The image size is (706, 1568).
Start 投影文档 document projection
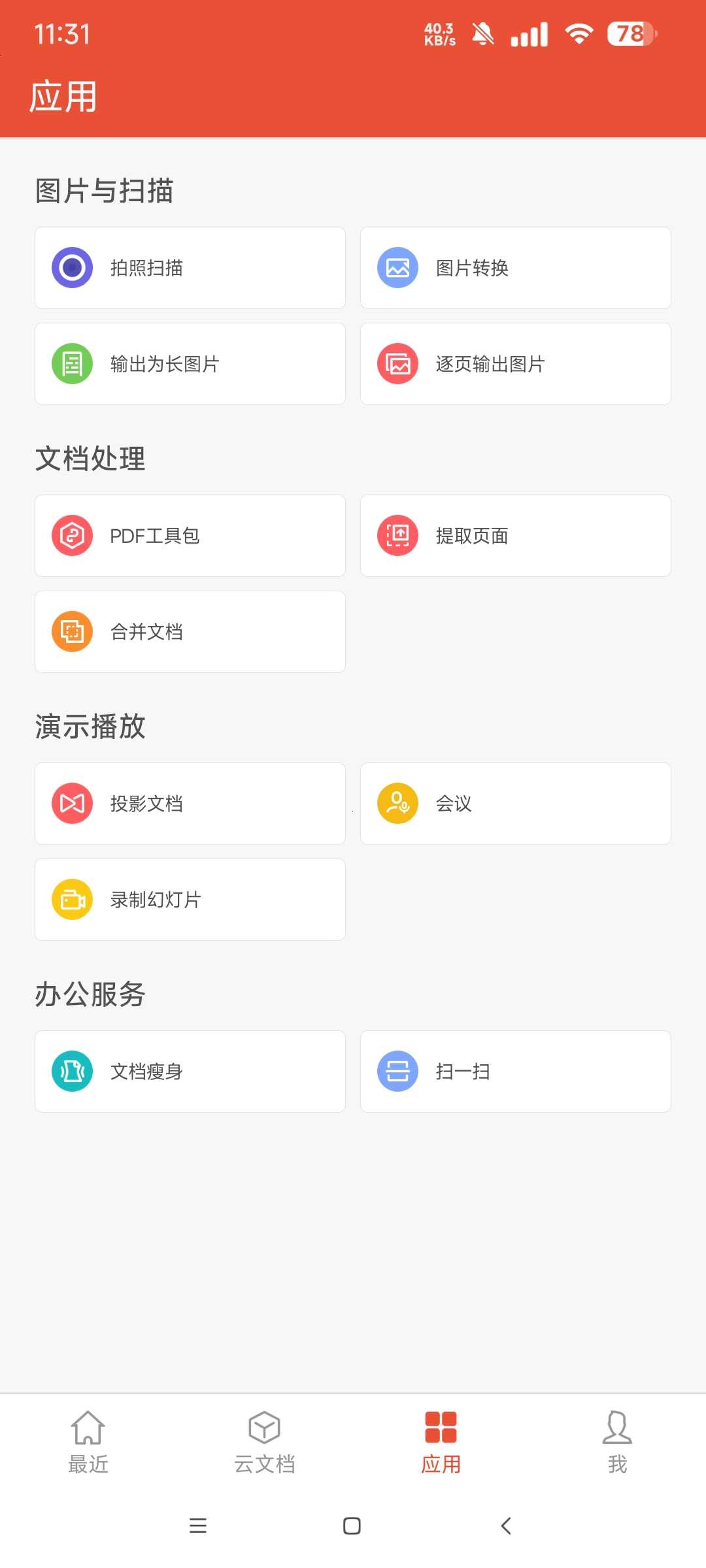[190, 804]
